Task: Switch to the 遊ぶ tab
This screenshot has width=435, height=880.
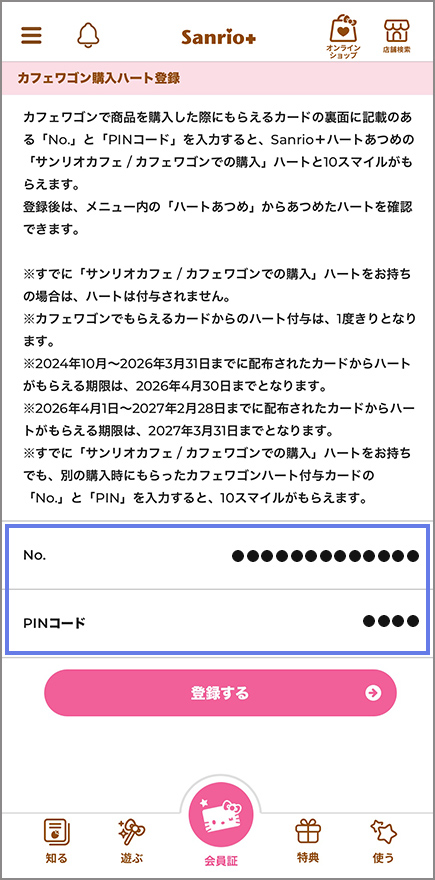Action: tap(131, 840)
